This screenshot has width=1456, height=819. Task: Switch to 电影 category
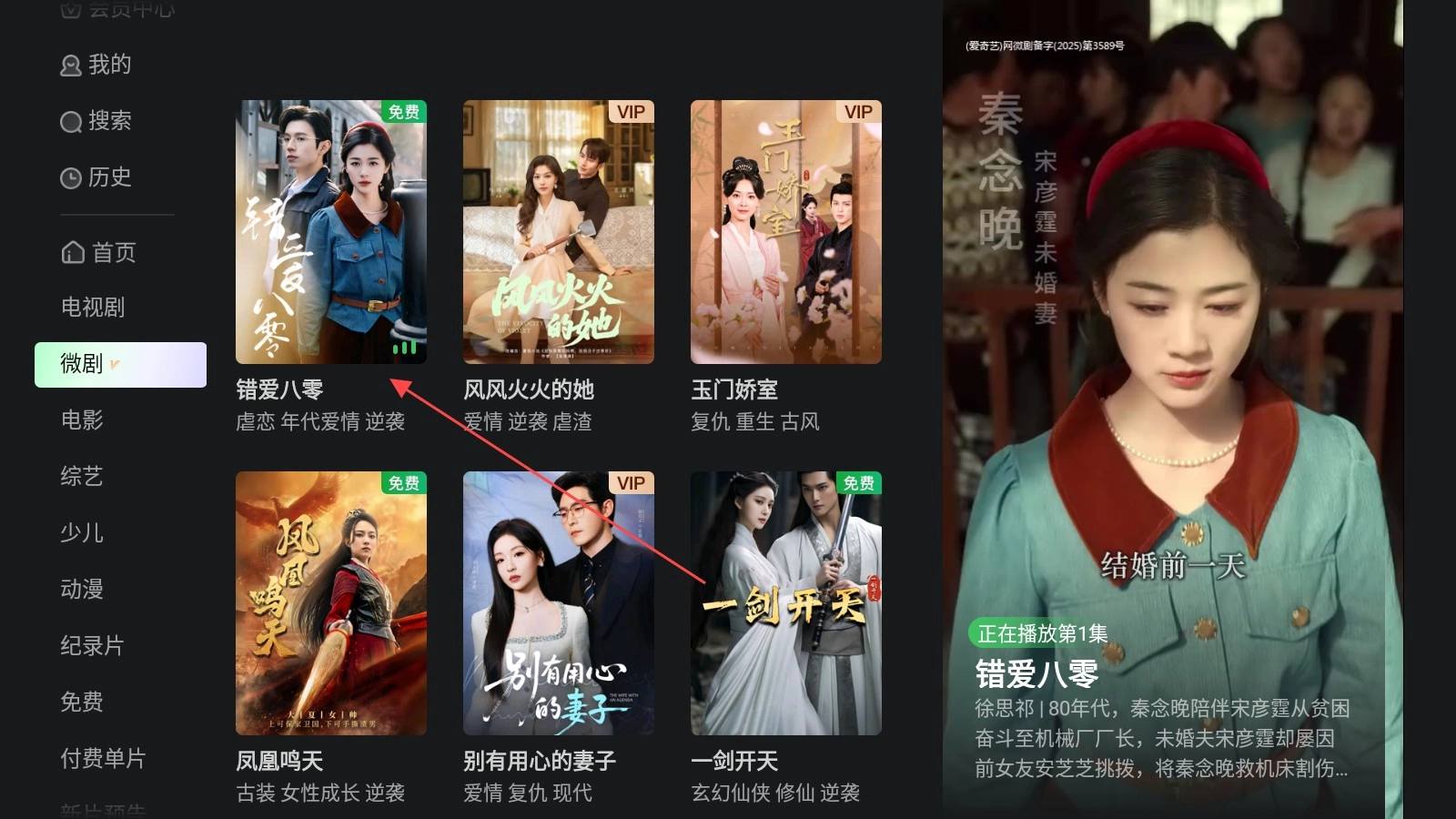[82, 420]
